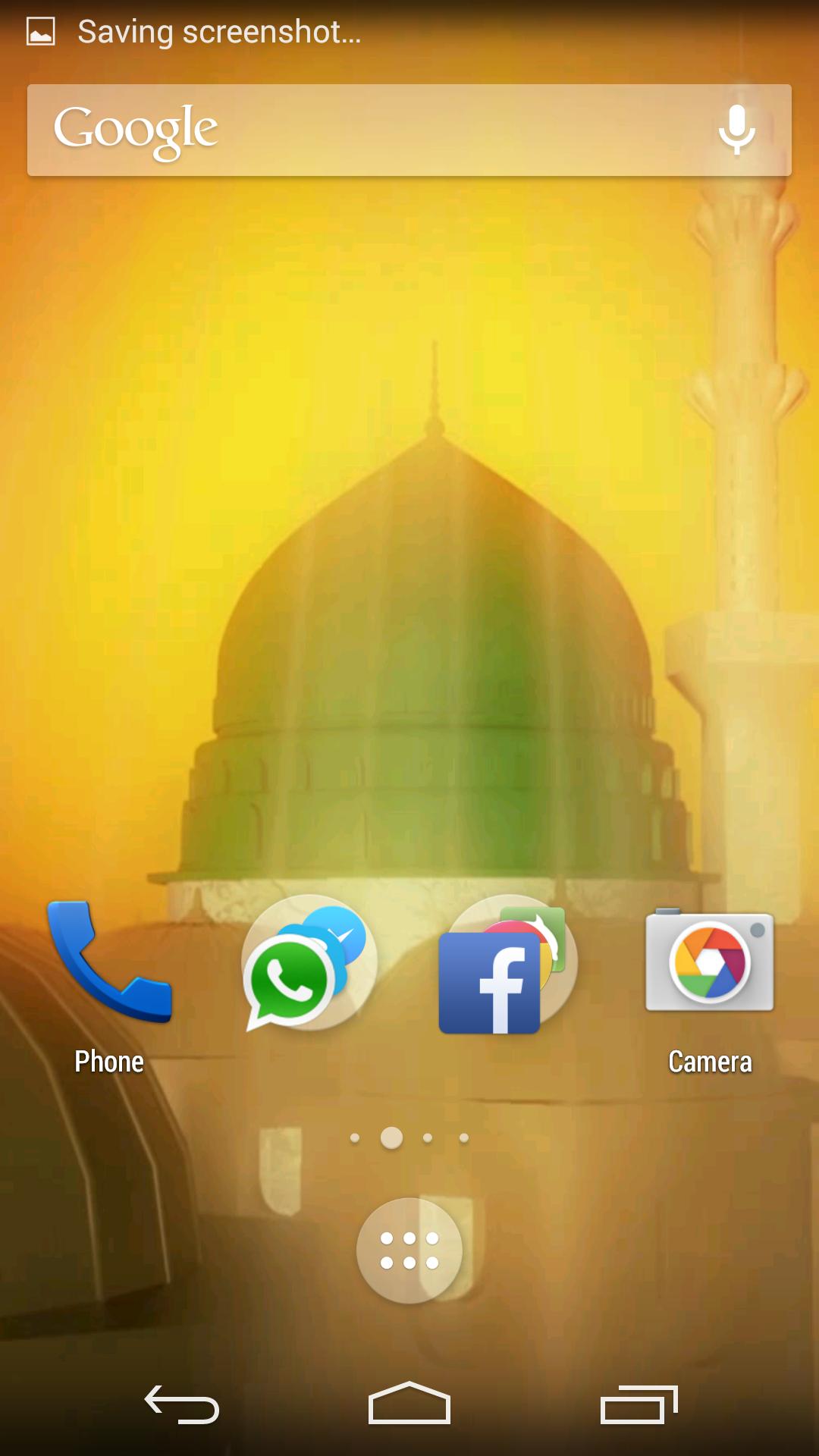Image resolution: width=819 pixels, height=1456 pixels.
Task: Tap the navigation bar back button
Action: click(182, 1404)
